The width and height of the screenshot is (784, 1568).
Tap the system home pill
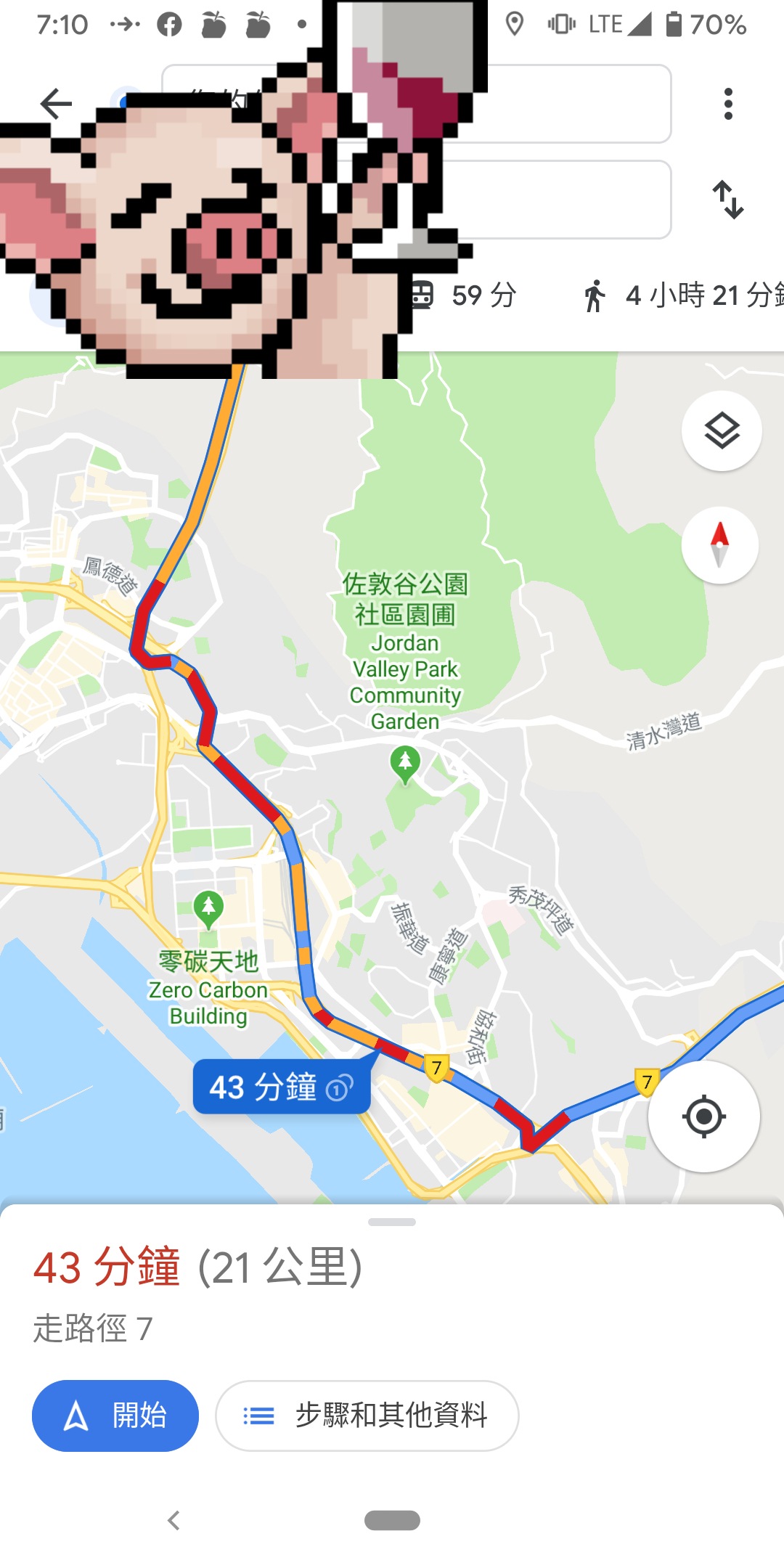tap(392, 1520)
